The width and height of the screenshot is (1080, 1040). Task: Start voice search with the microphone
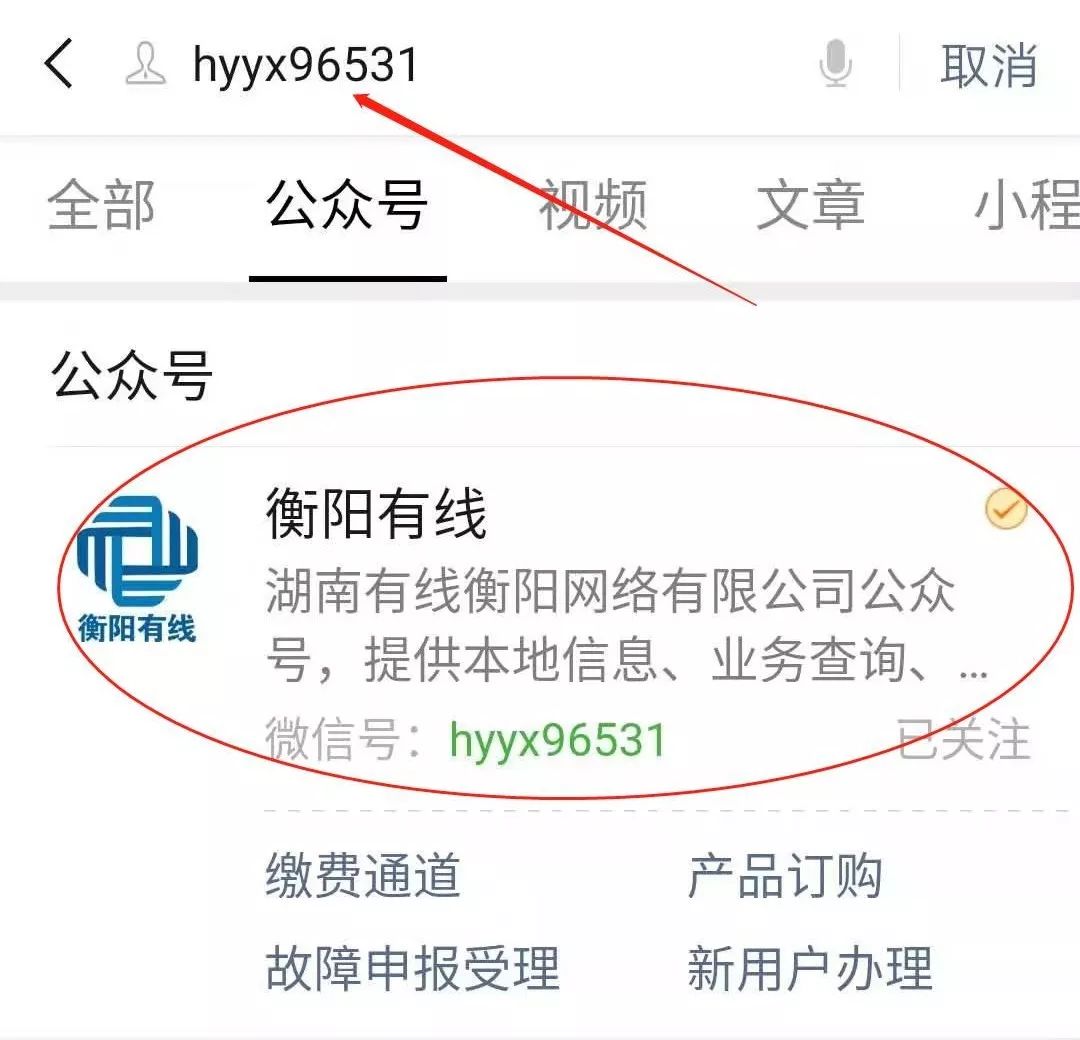click(x=836, y=66)
